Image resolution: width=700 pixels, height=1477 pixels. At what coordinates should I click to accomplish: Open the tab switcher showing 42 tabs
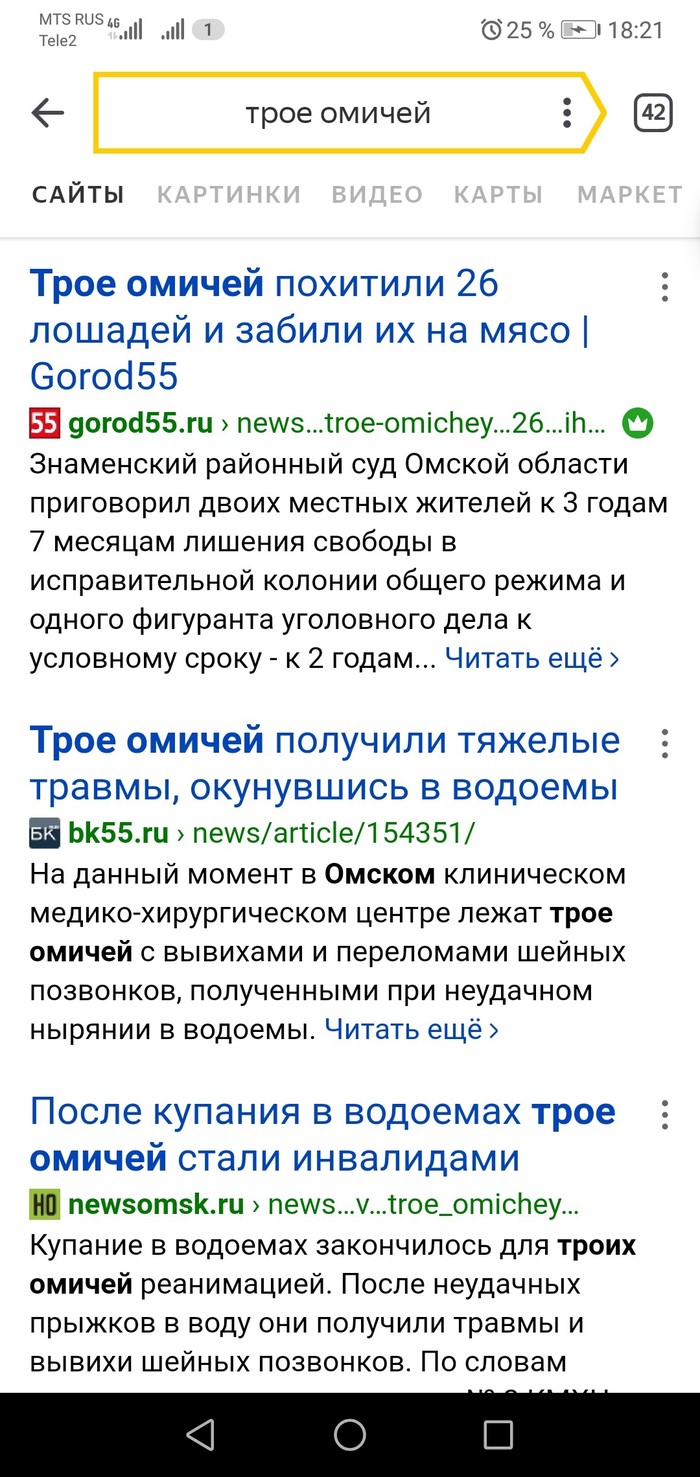click(x=652, y=113)
